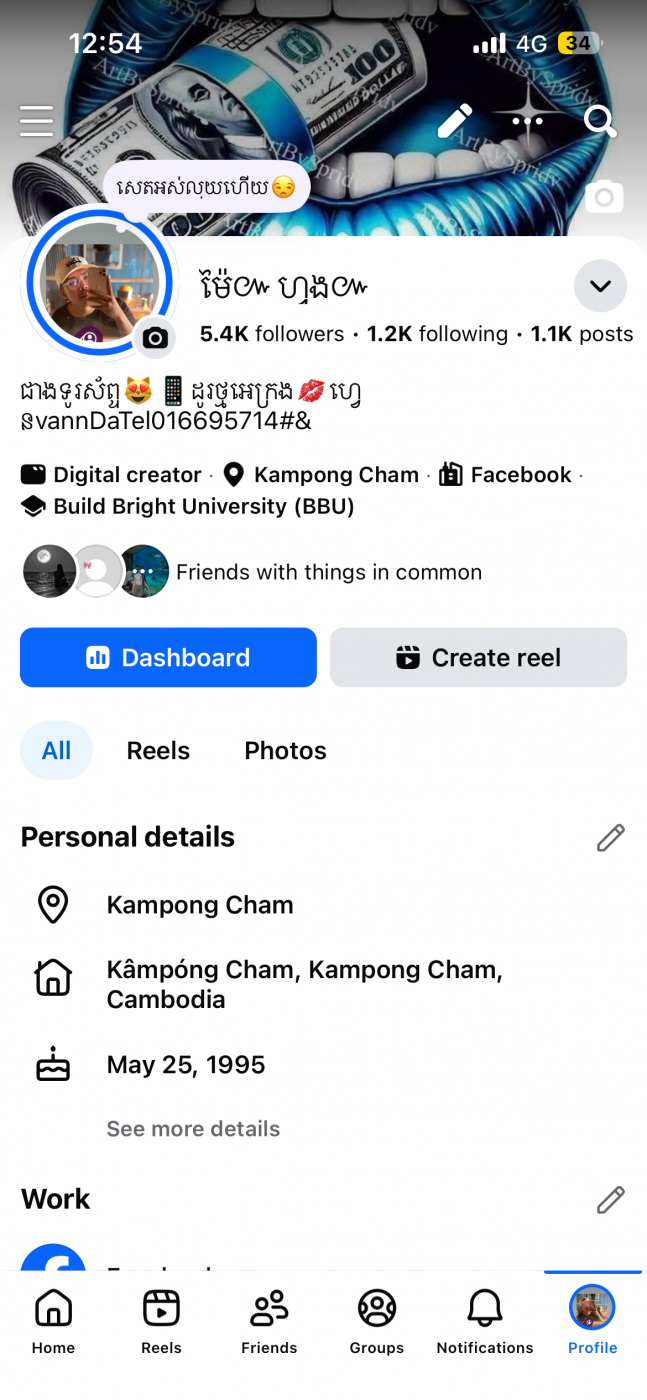Screen dimensions: 647x1400
Task: Open the three-dot more options
Action: coord(527,122)
